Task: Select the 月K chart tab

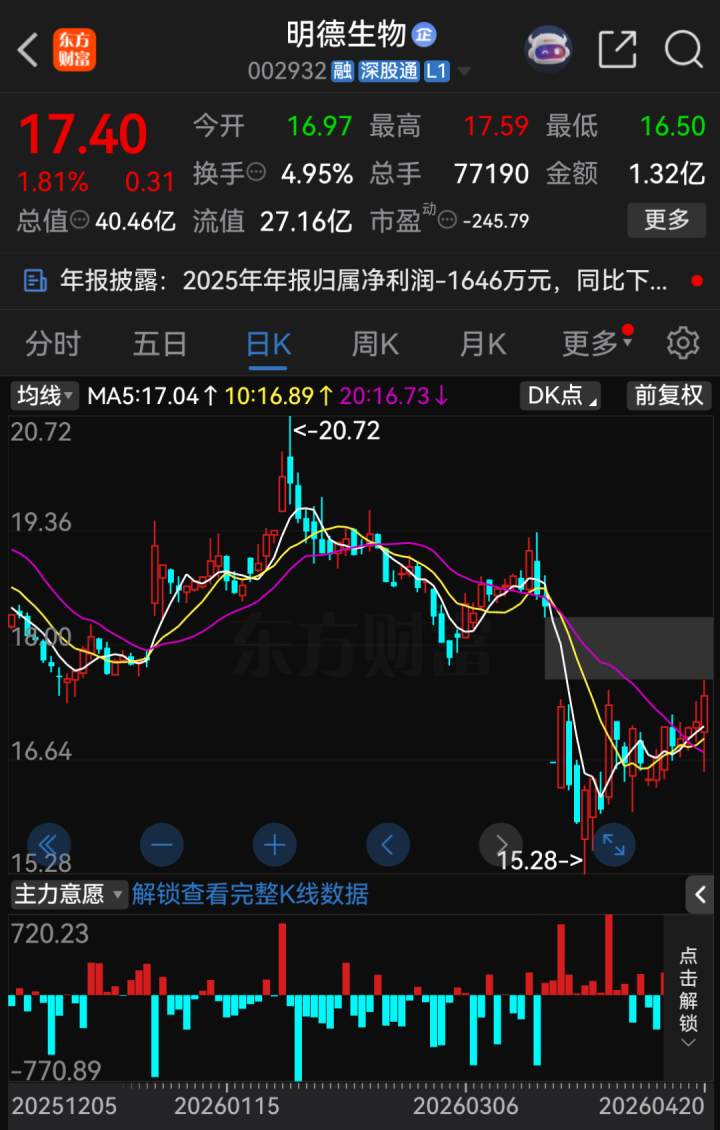Action: pos(483,344)
